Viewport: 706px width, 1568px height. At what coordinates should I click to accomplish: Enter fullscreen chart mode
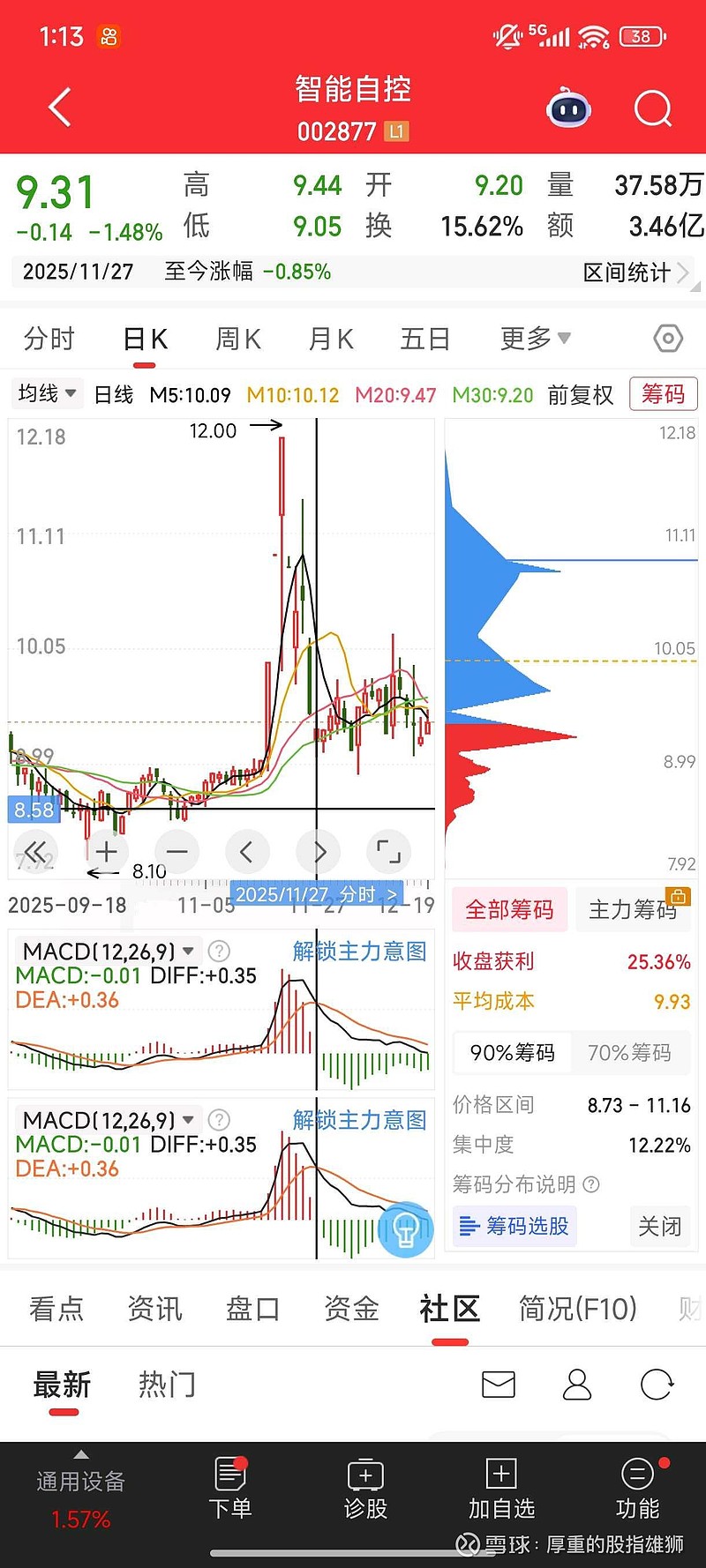(x=388, y=851)
